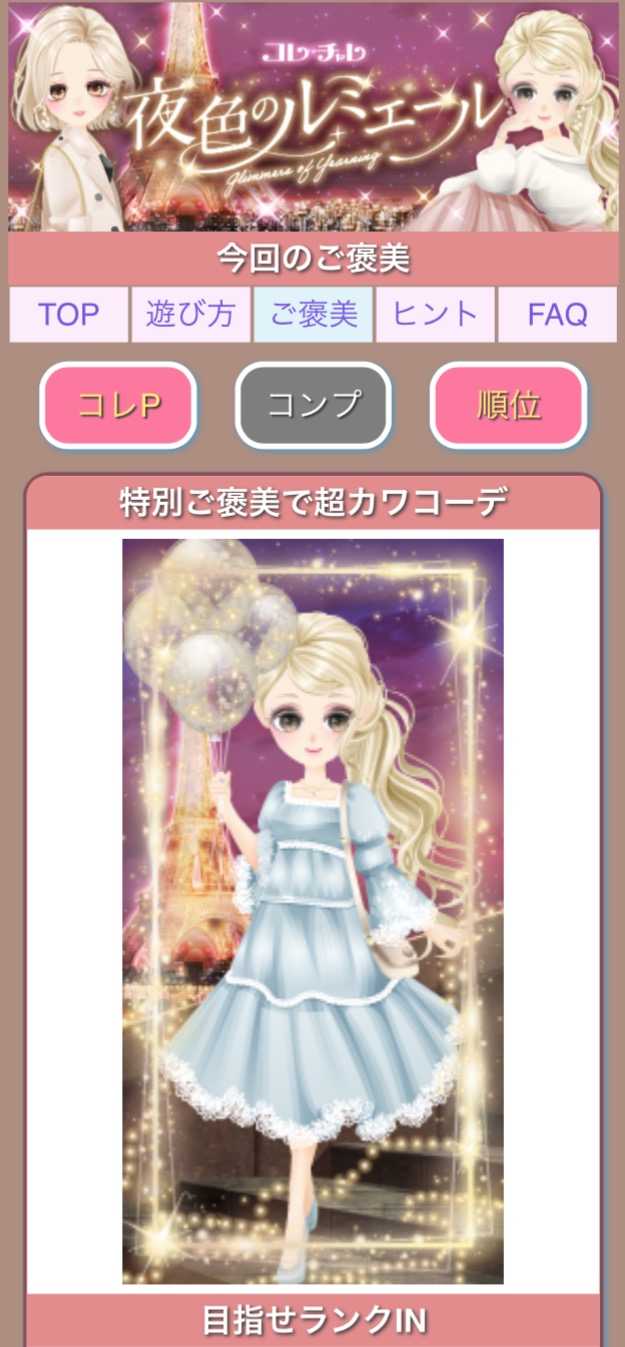Switch to the FAQ tab

coord(557,315)
